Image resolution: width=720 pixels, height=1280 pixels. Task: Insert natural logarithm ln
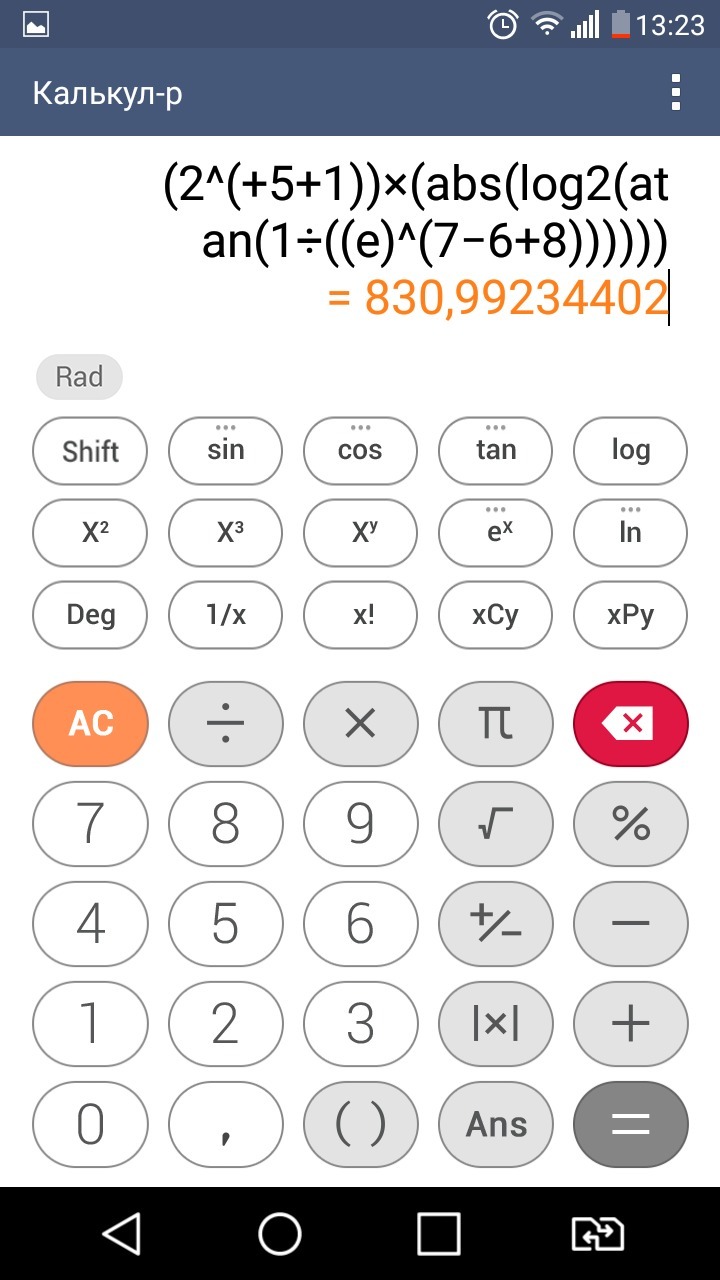[630, 533]
